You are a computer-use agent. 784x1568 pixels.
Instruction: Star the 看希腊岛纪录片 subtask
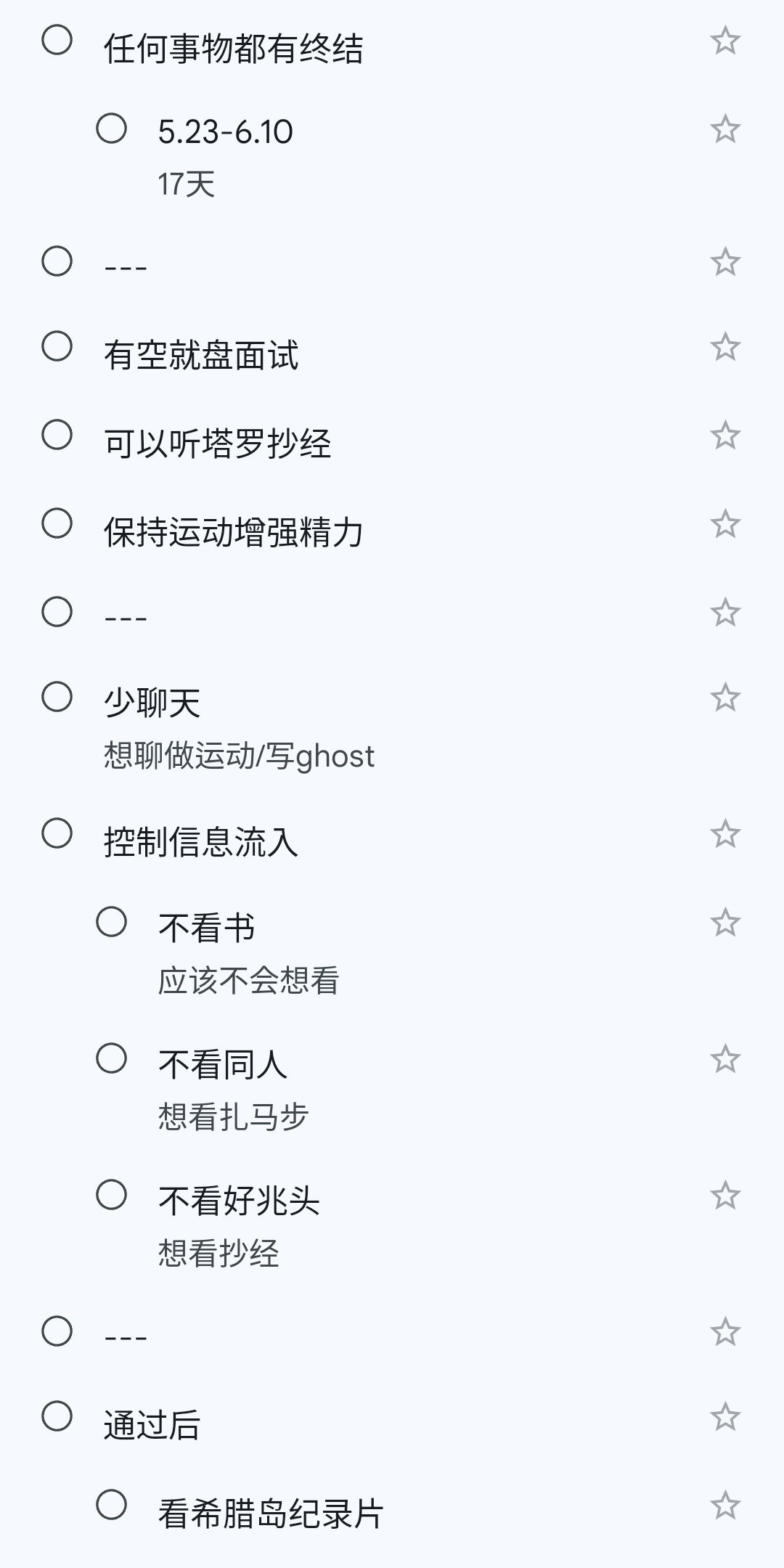click(x=724, y=1506)
